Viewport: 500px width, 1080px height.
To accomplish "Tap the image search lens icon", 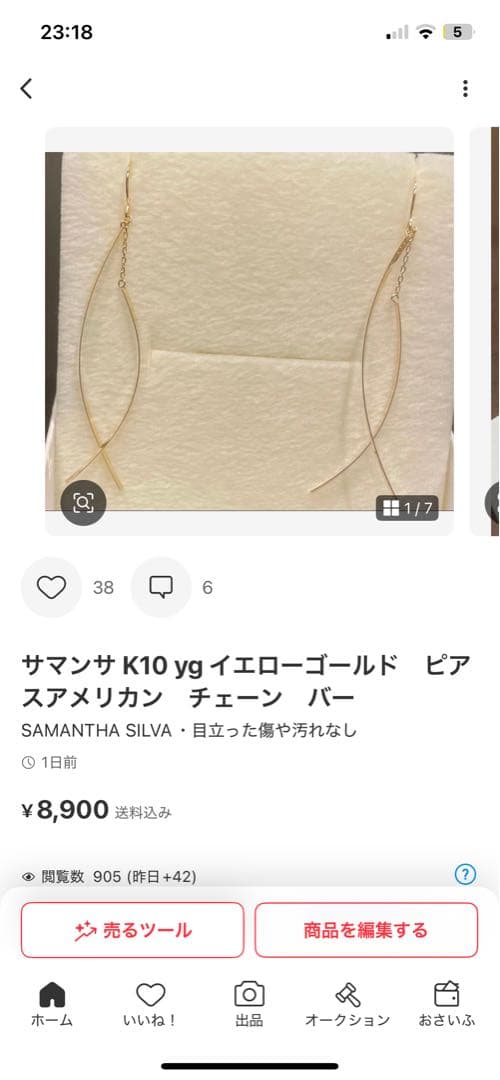I will click(x=83, y=503).
